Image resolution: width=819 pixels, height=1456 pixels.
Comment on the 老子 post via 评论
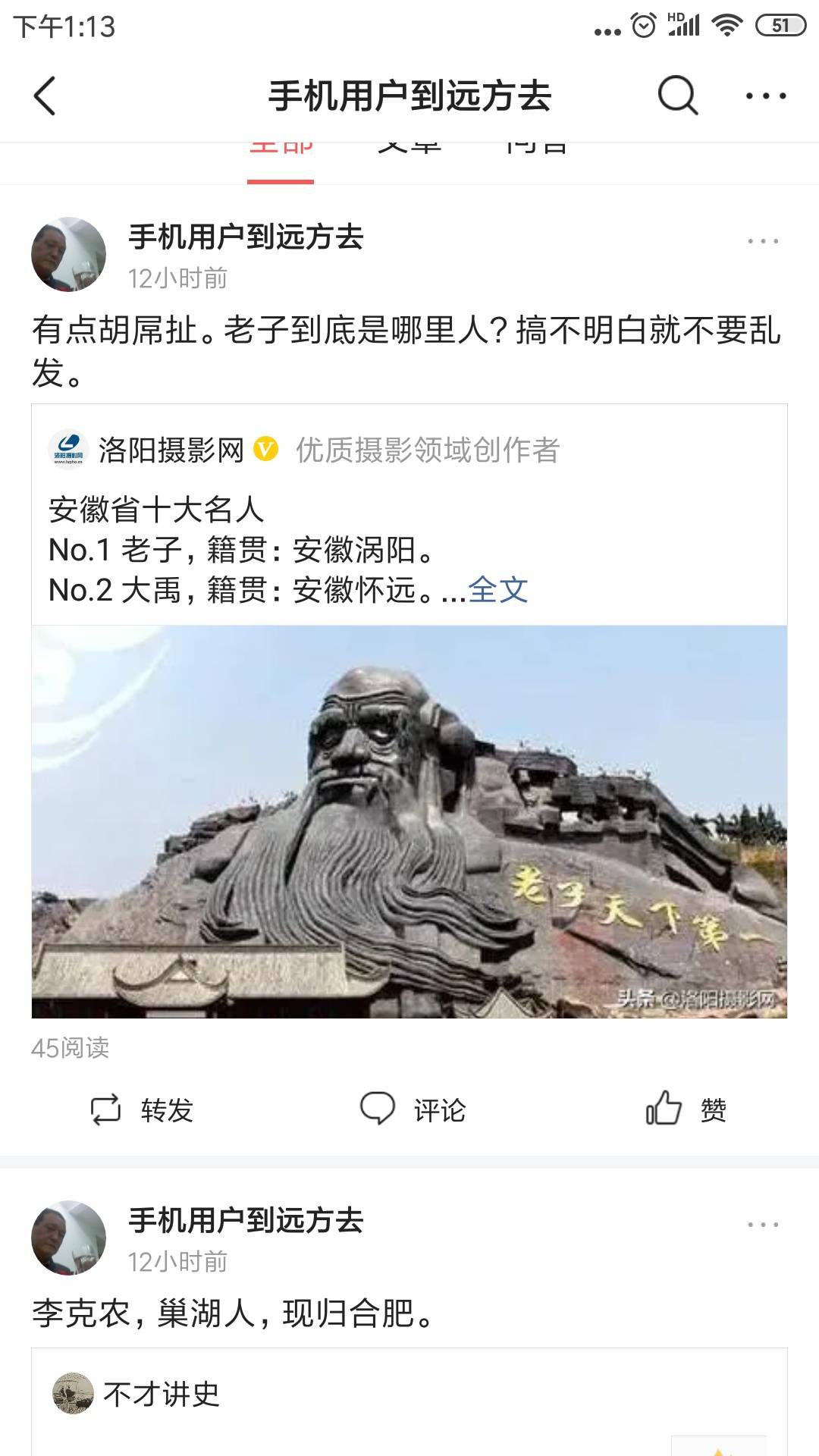pyautogui.click(x=413, y=1110)
